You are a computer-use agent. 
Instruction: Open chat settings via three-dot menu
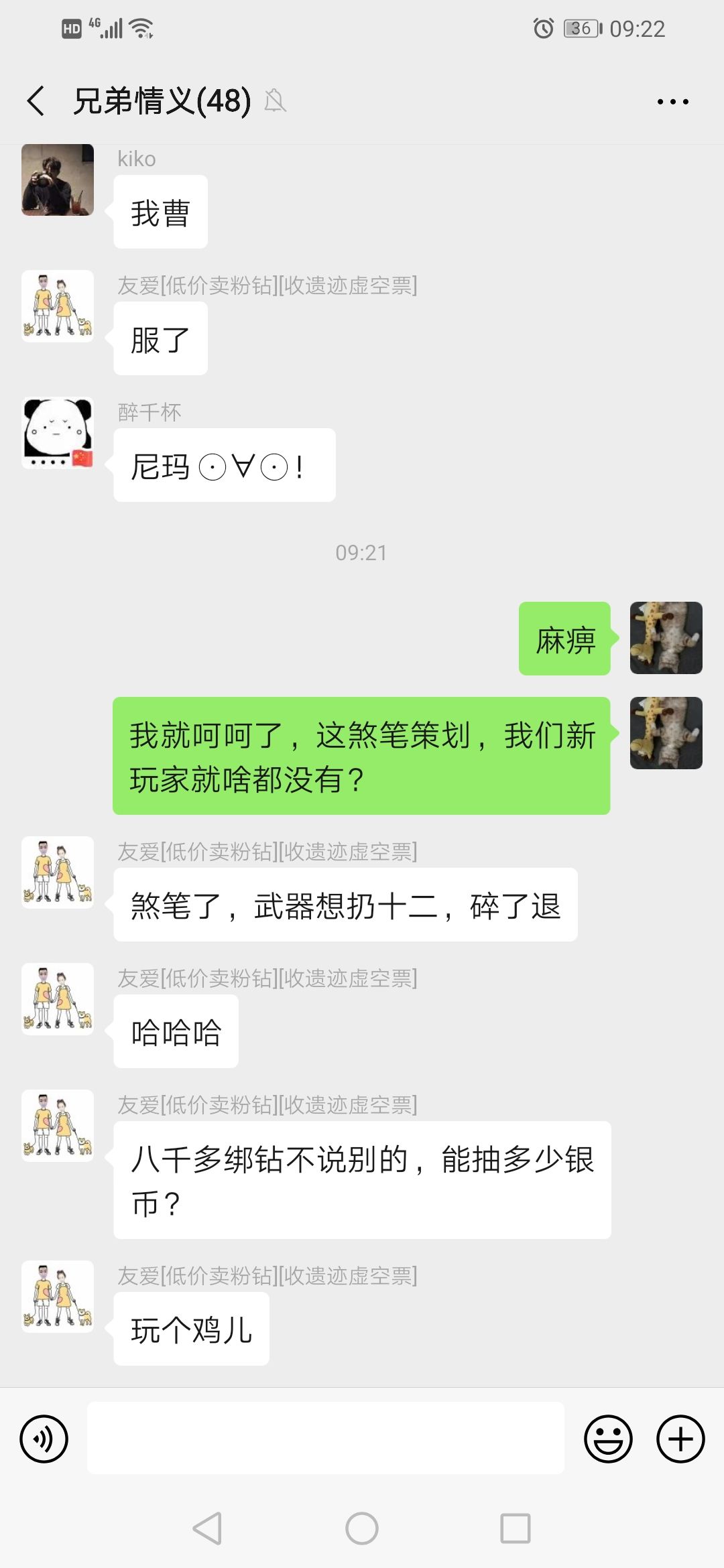tap(673, 101)
